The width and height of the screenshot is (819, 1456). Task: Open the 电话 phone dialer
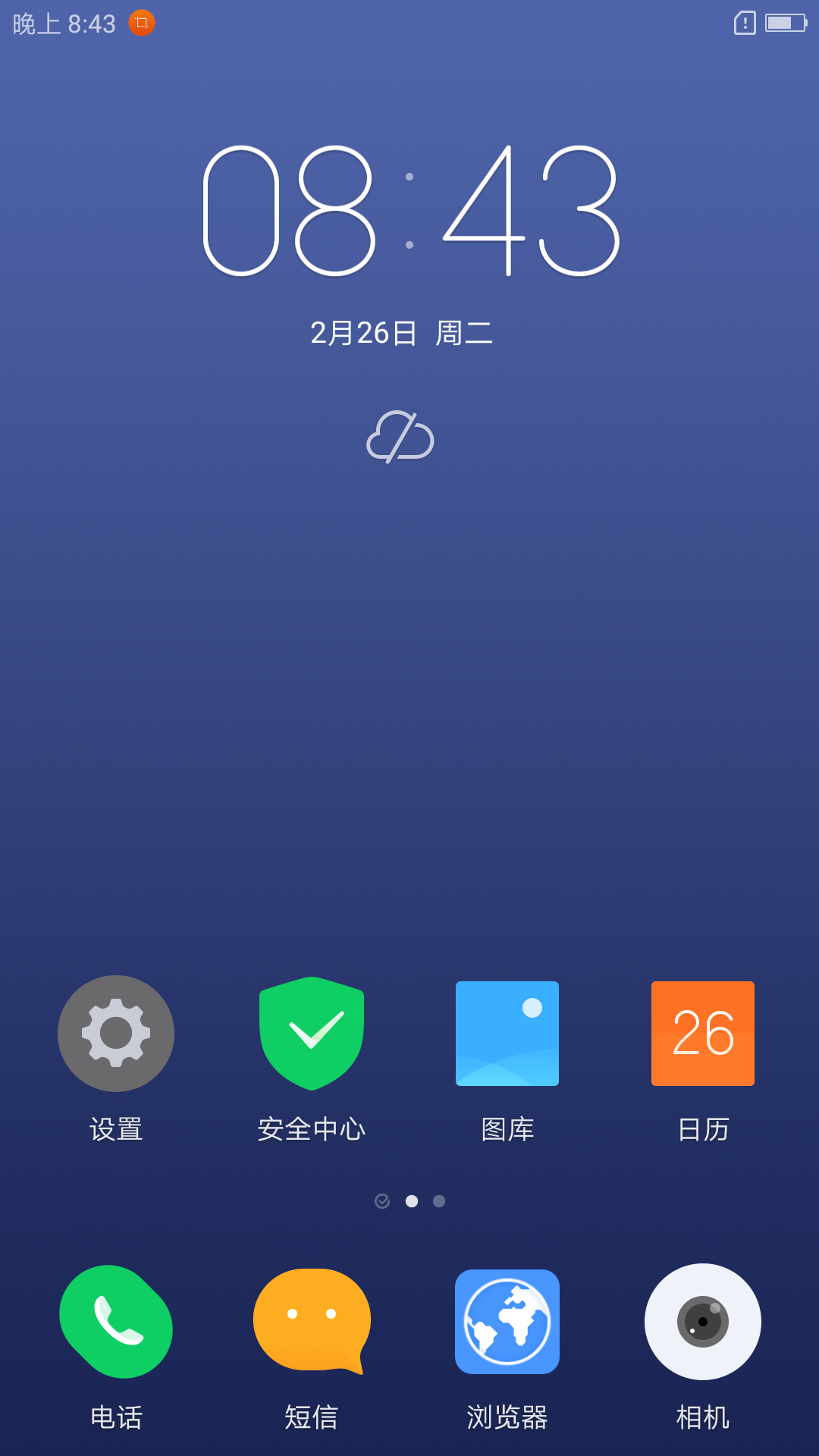tap(116, 1321)
